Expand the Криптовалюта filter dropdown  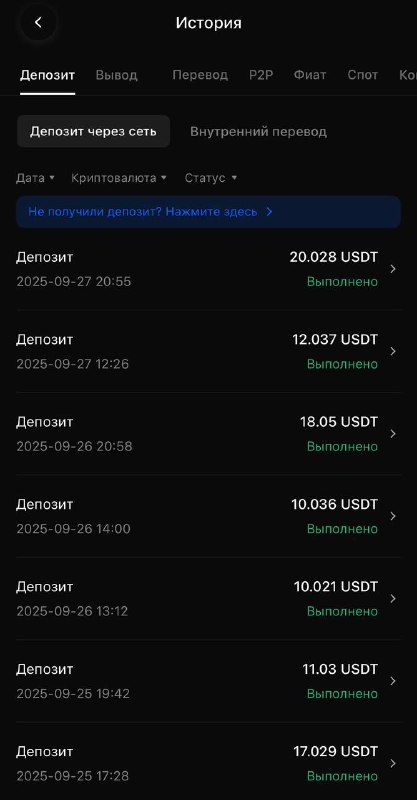coord(119,178)
